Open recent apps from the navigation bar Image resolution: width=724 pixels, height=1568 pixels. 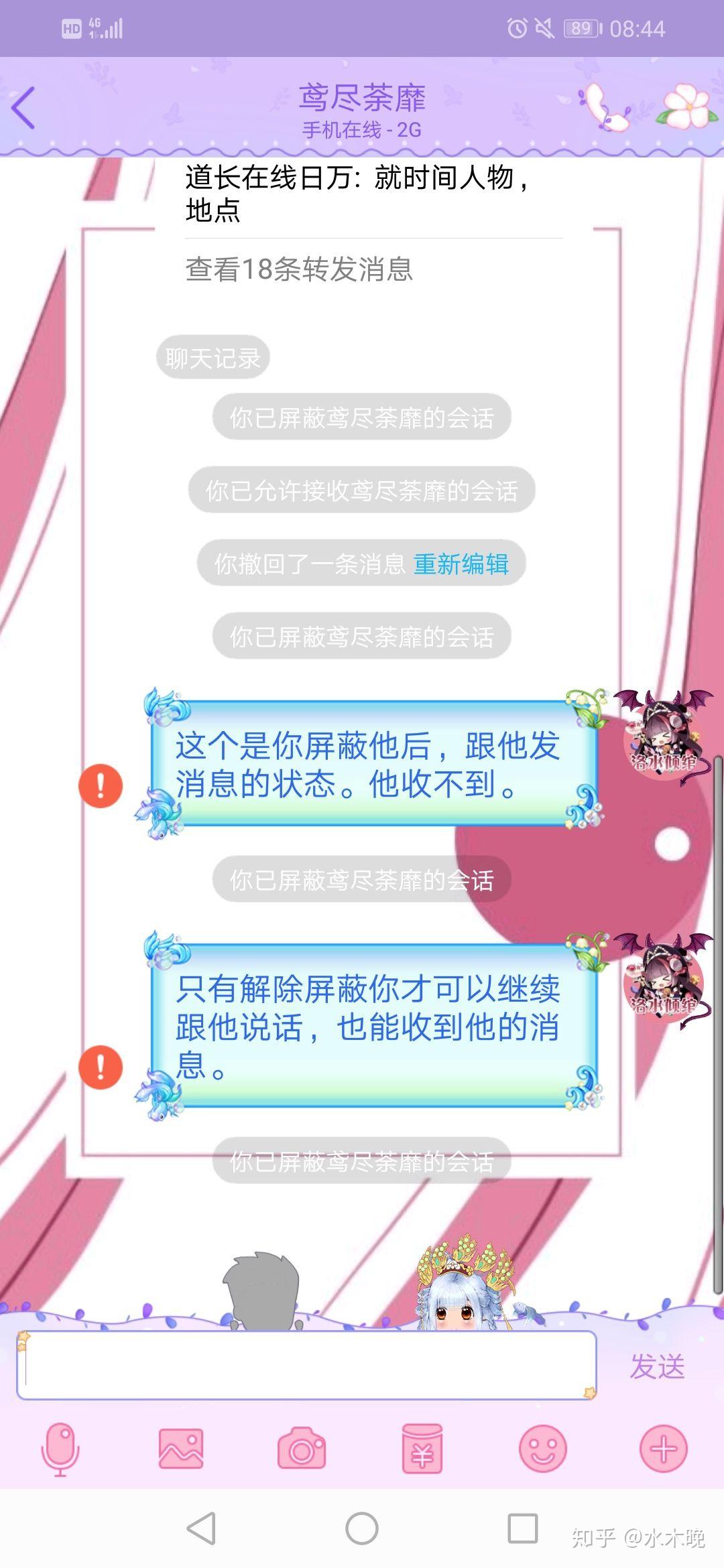point(523,1528)
